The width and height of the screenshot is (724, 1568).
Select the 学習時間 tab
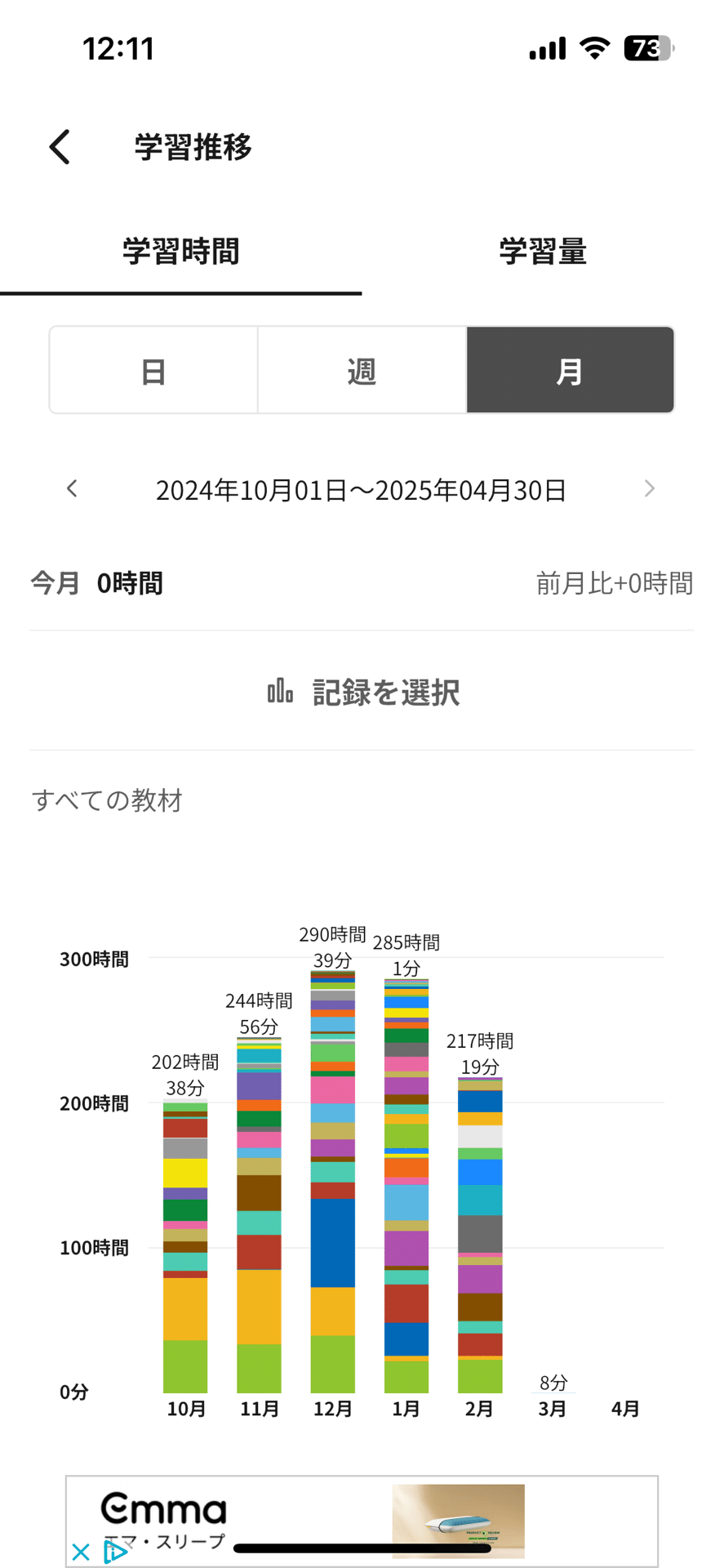click(180, 252)
